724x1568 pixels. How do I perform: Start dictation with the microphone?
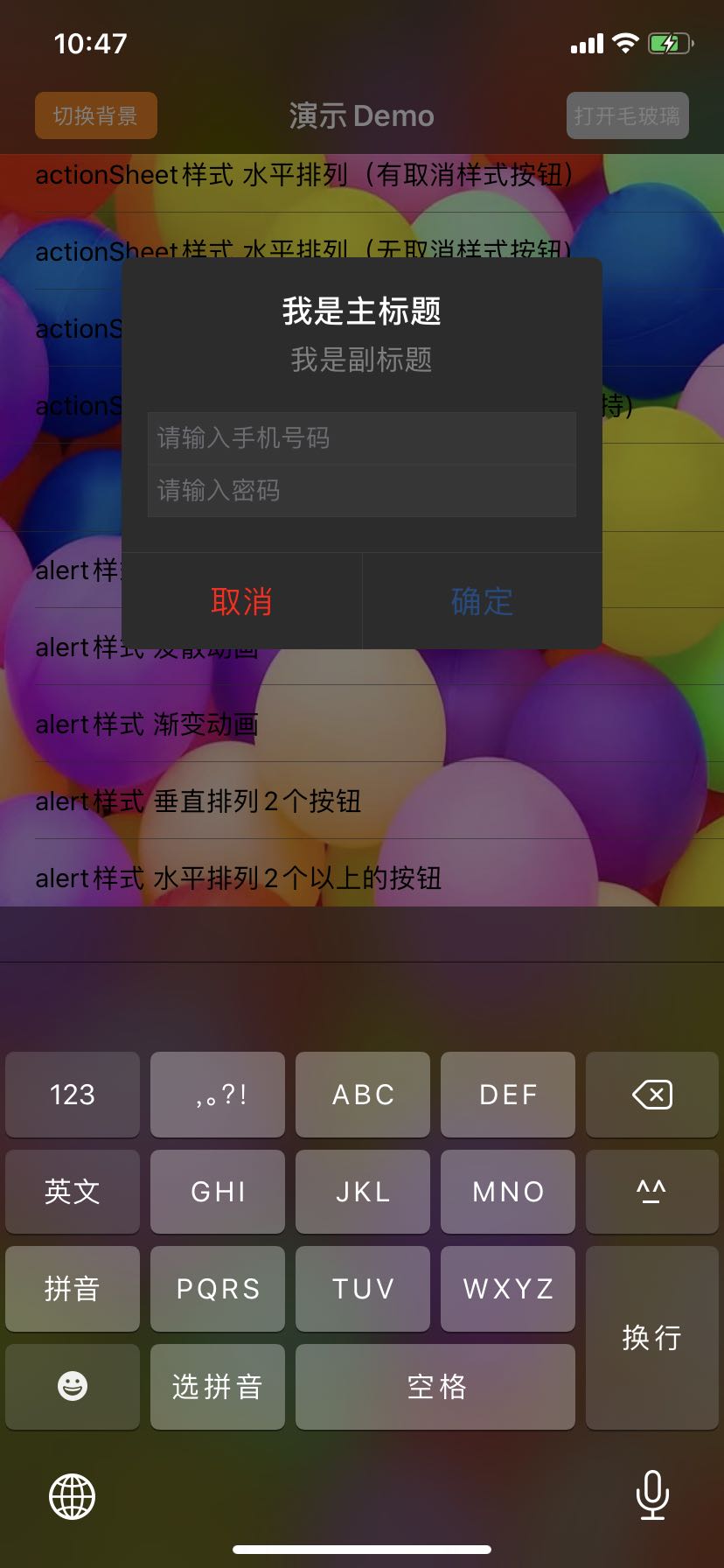coord(652,1494)
